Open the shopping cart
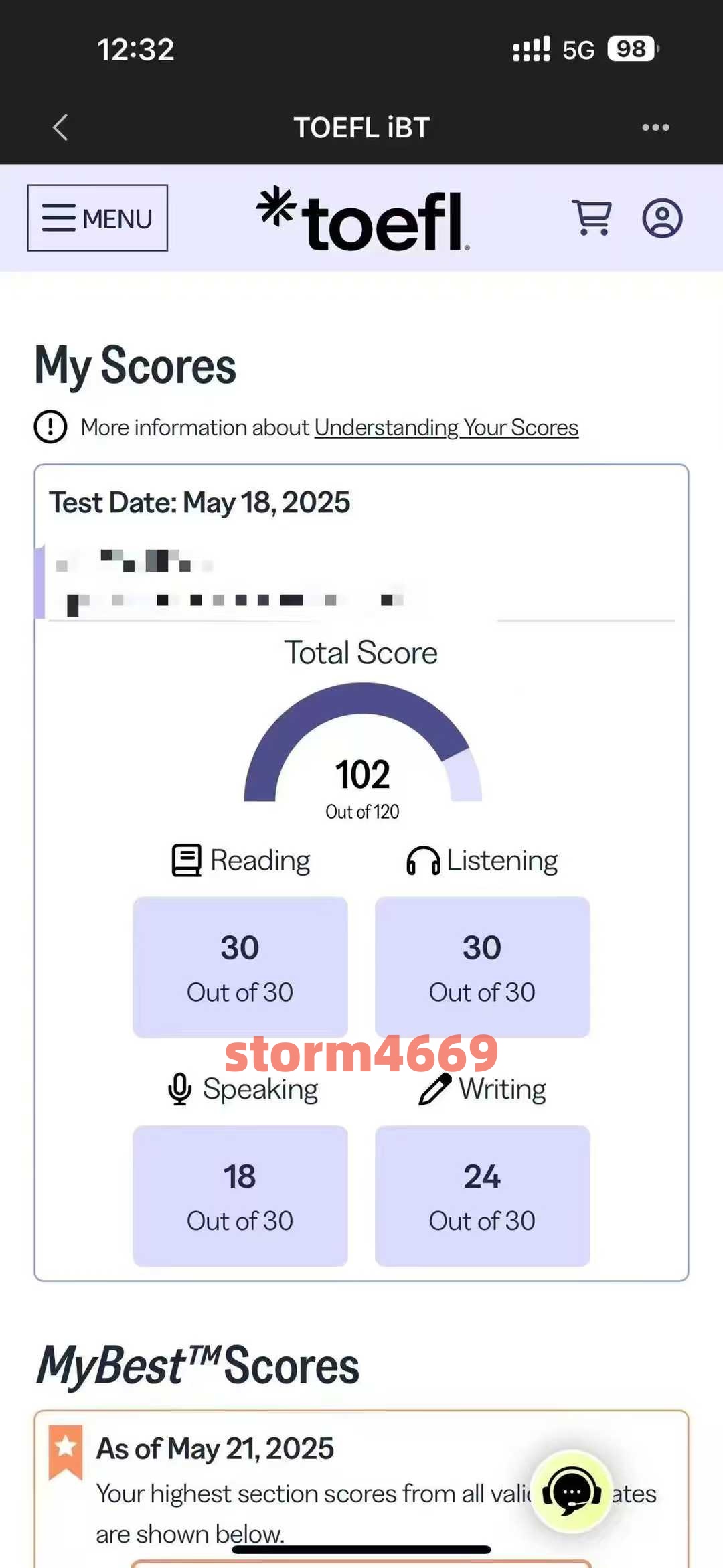This screenshot has width=723, height=1568. (592, 218)
